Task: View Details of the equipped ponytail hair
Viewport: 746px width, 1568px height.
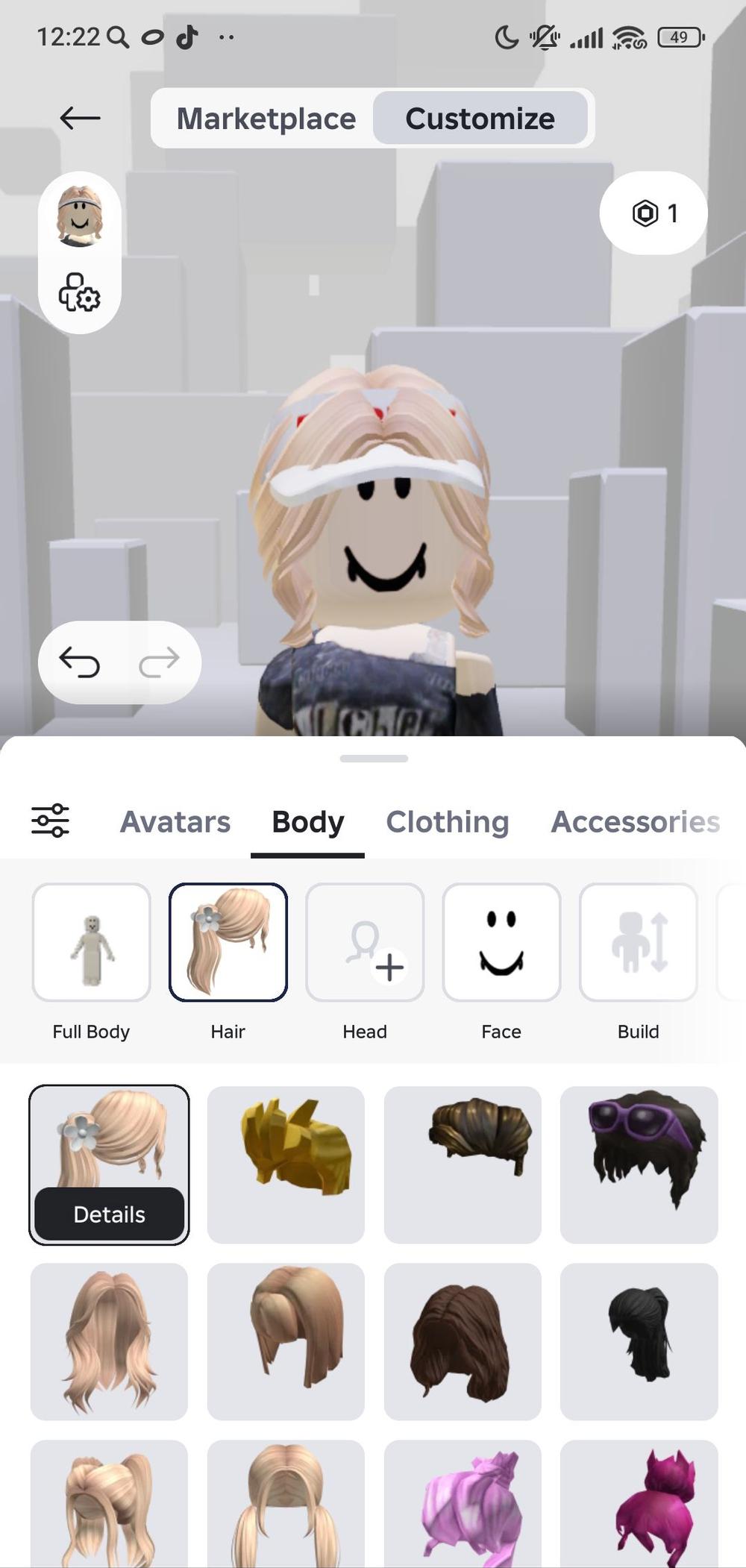Action: point(109,1214)
